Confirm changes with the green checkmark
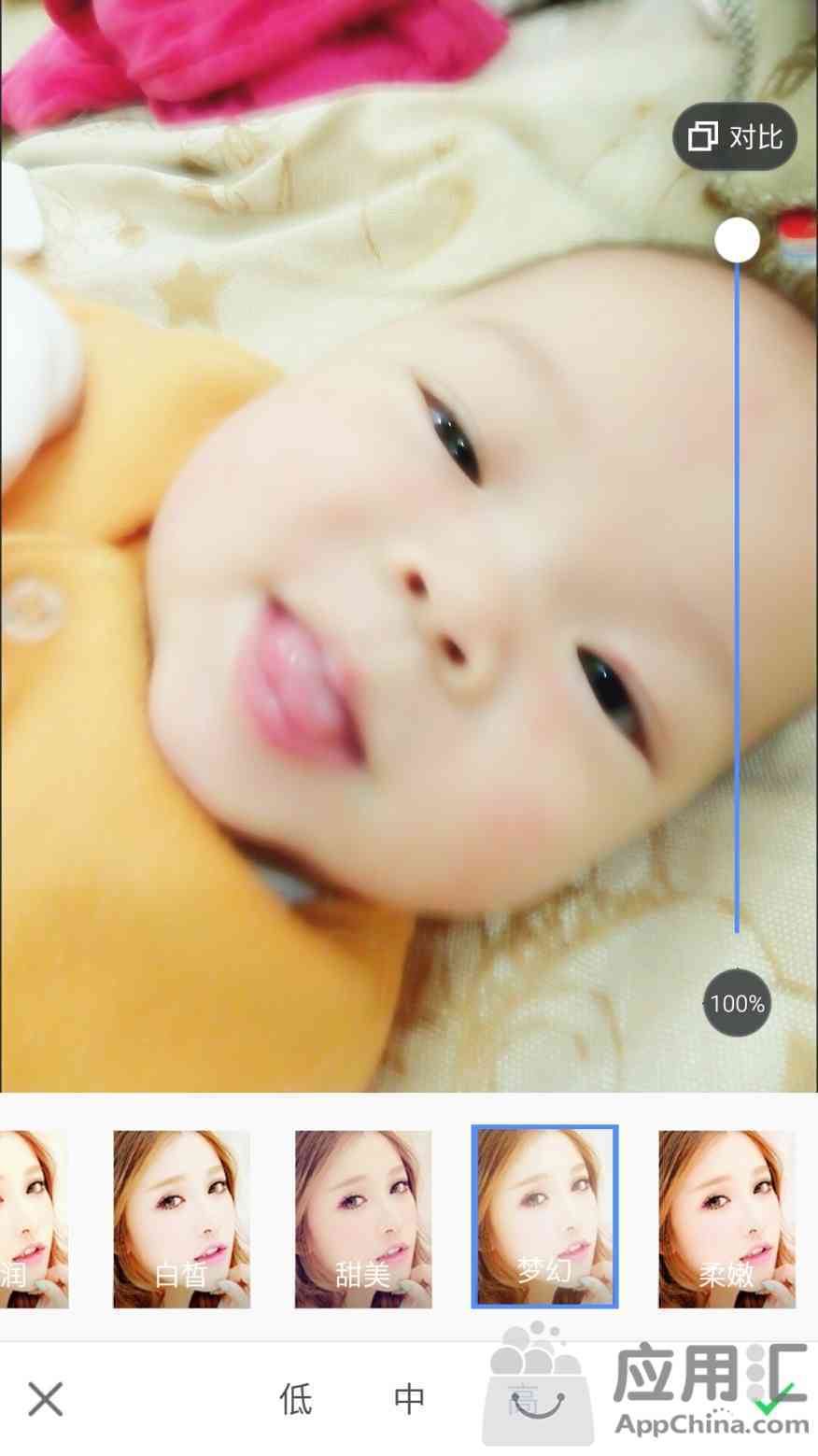This screenshot has height=1456, width=818. point(774,1399)
